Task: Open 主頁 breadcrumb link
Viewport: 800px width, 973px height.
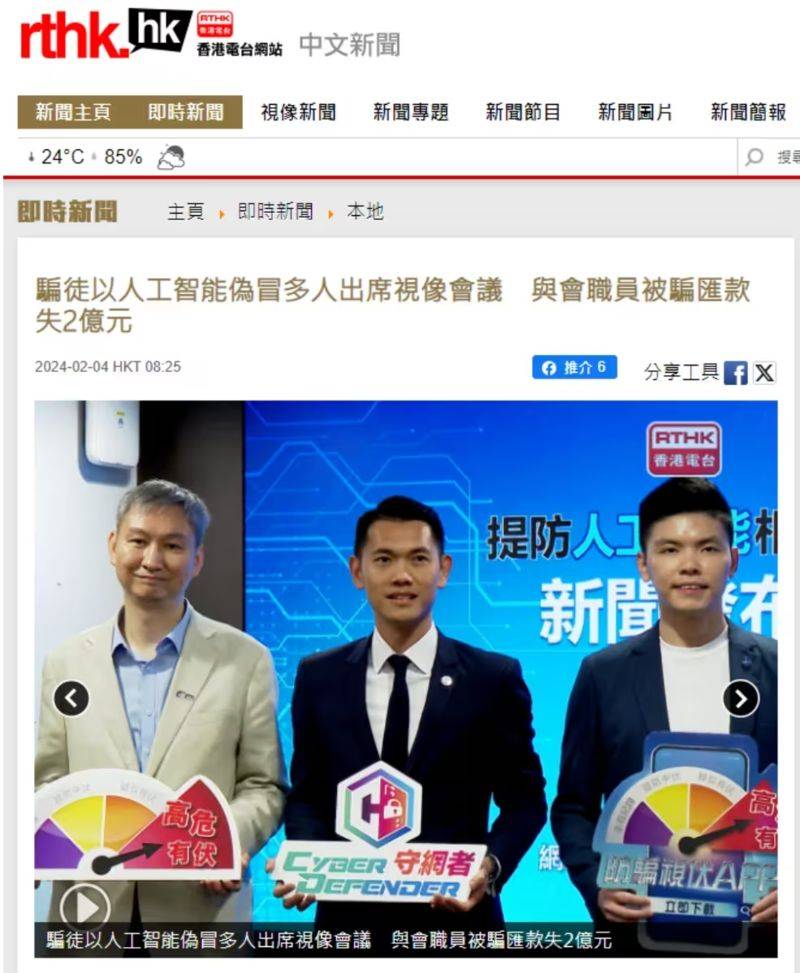Action: (186, 212)
